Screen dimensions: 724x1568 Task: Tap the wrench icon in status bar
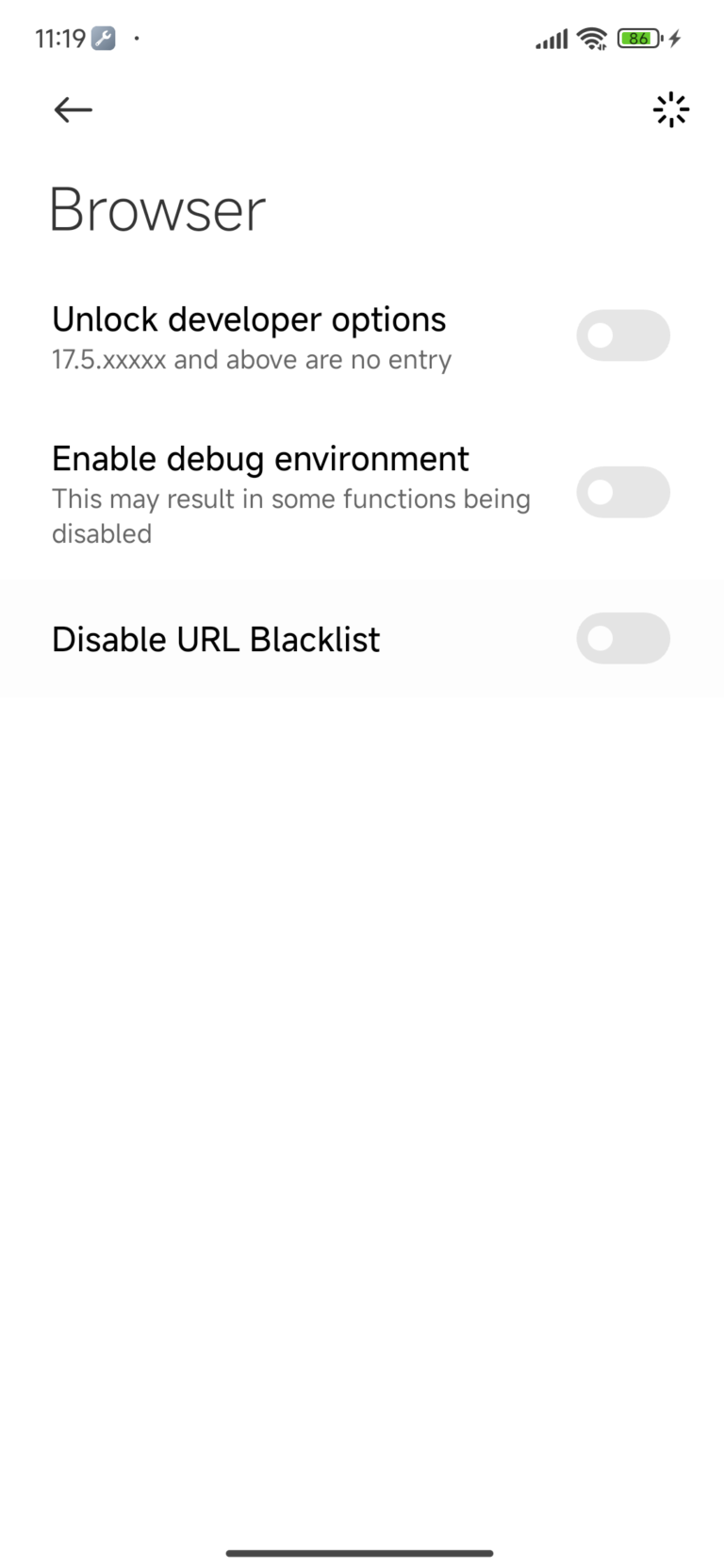point(100,38)
